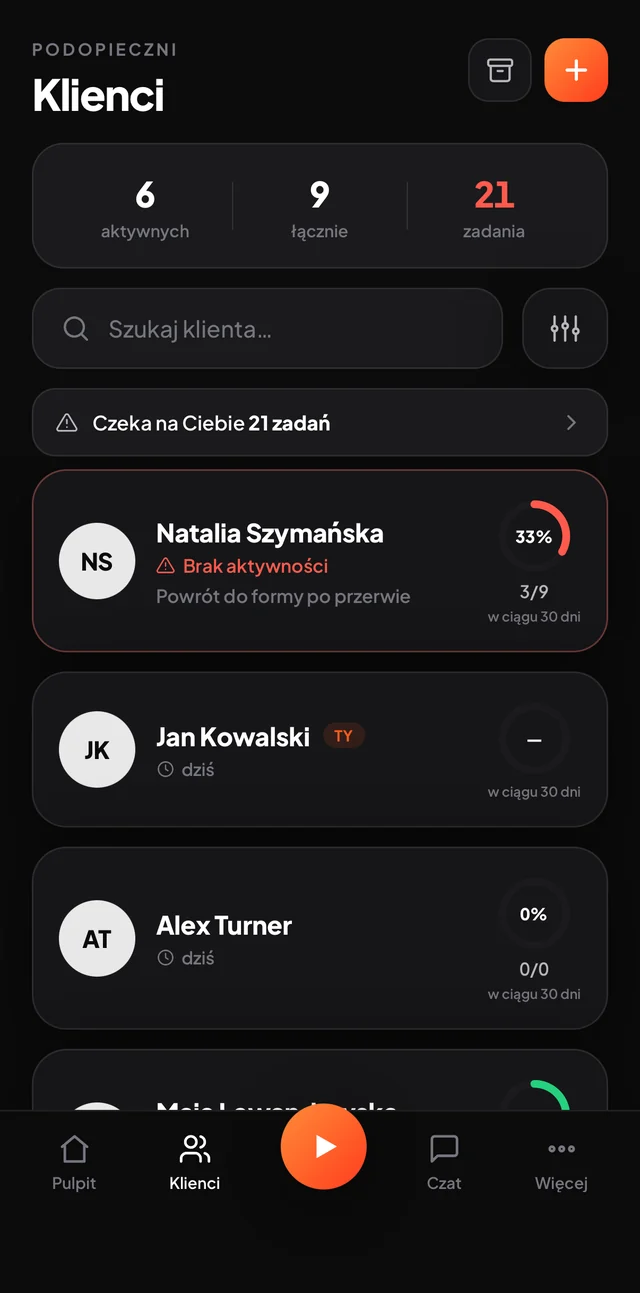This screenshot has width=640, height=1293.
Task: Open Natalia Szymańska's client card
Action: (x=320, y=561)
